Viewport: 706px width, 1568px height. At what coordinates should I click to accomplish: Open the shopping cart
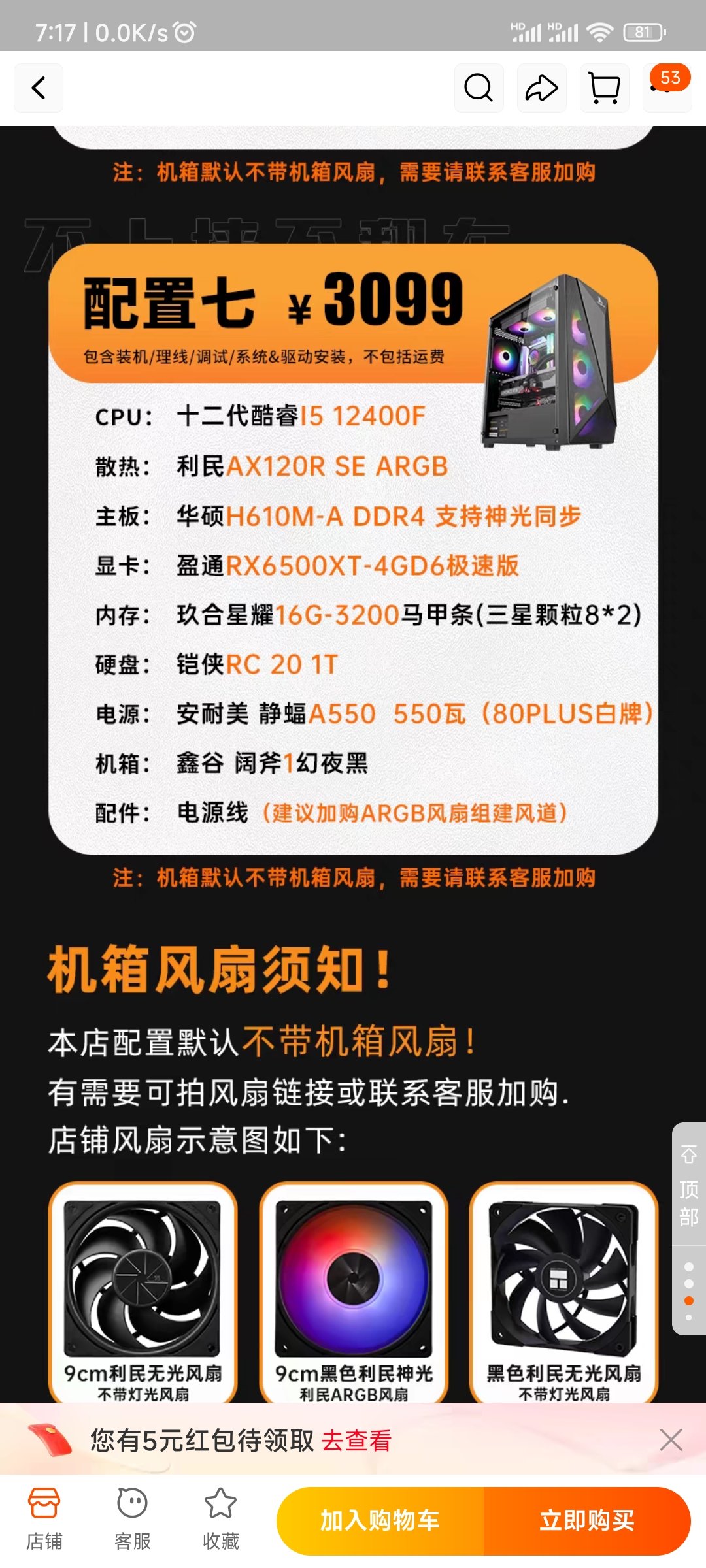(x=604, y=88)
